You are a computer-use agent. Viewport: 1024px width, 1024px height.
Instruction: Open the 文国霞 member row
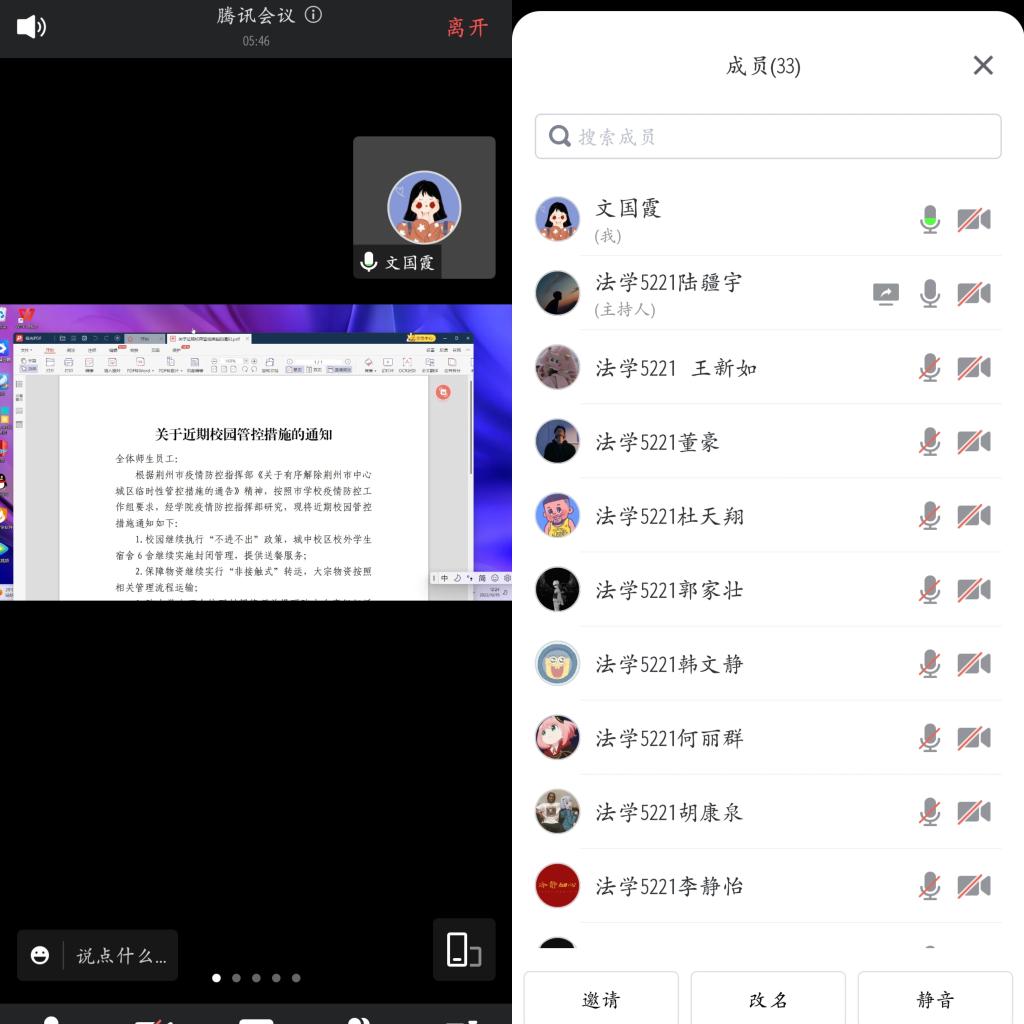pos(700,219)
